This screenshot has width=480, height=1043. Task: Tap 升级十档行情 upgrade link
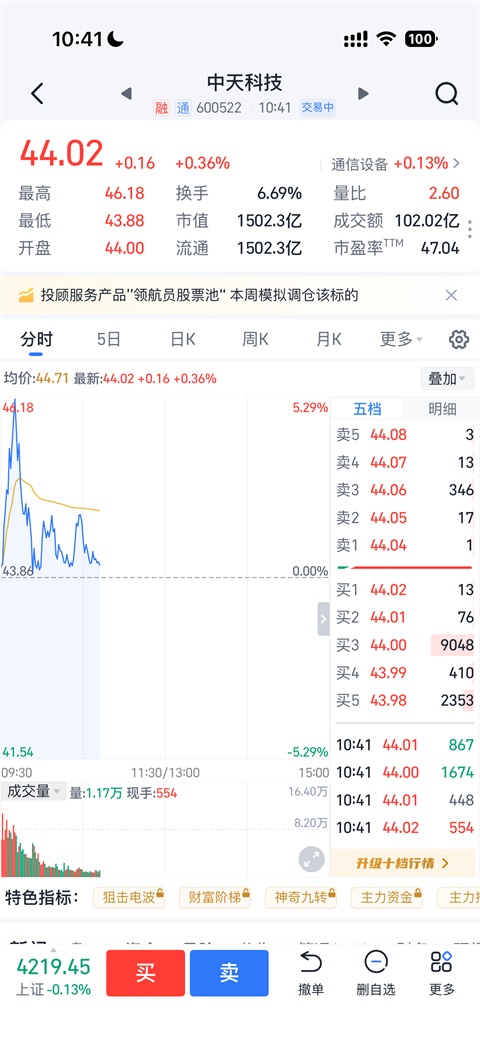click(x=403, y=863)
